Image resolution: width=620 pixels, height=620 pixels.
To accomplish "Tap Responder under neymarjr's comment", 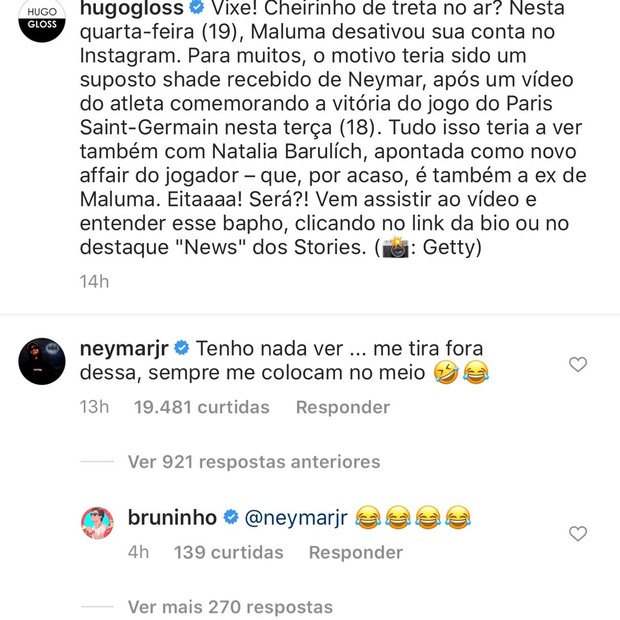I will click(343, 407).
